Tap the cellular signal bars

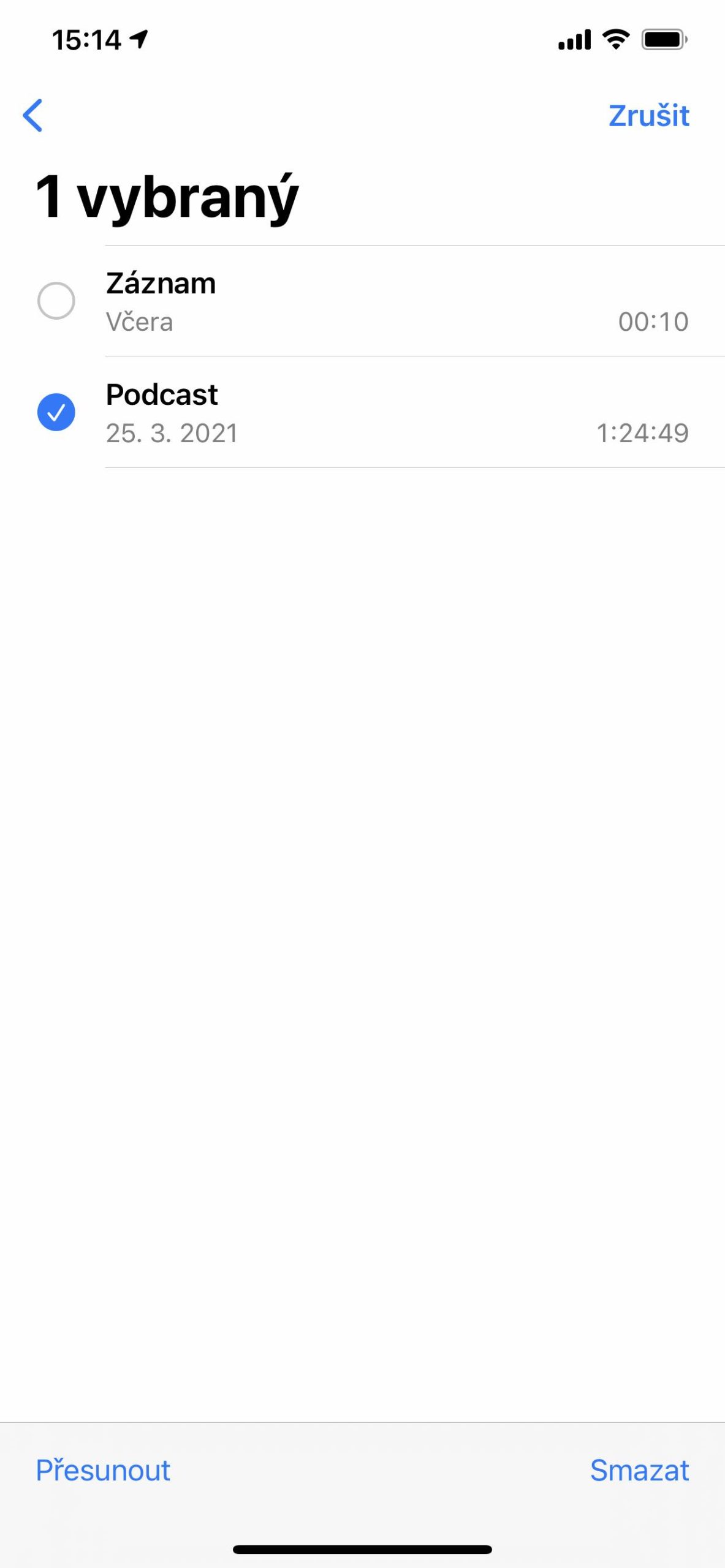tap(574, 39)
